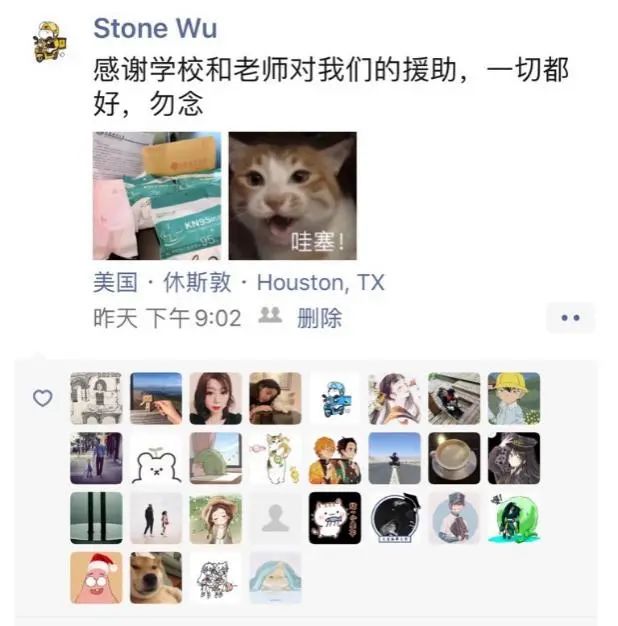Open the Santa Patrick star liker's profile
Viewport: 618px width, 626px height.
96,577
